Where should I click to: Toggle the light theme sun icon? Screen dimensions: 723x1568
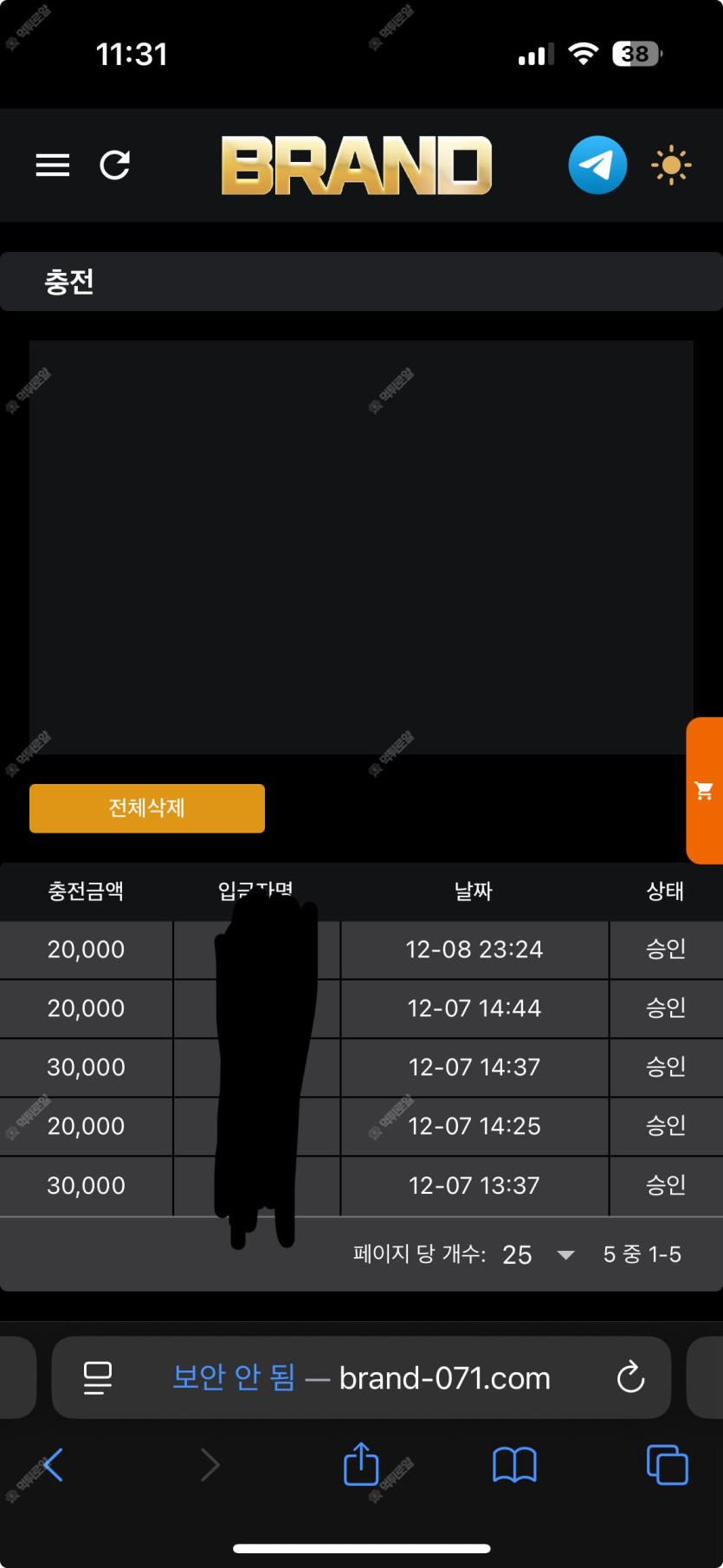click(x=671, y=165)
